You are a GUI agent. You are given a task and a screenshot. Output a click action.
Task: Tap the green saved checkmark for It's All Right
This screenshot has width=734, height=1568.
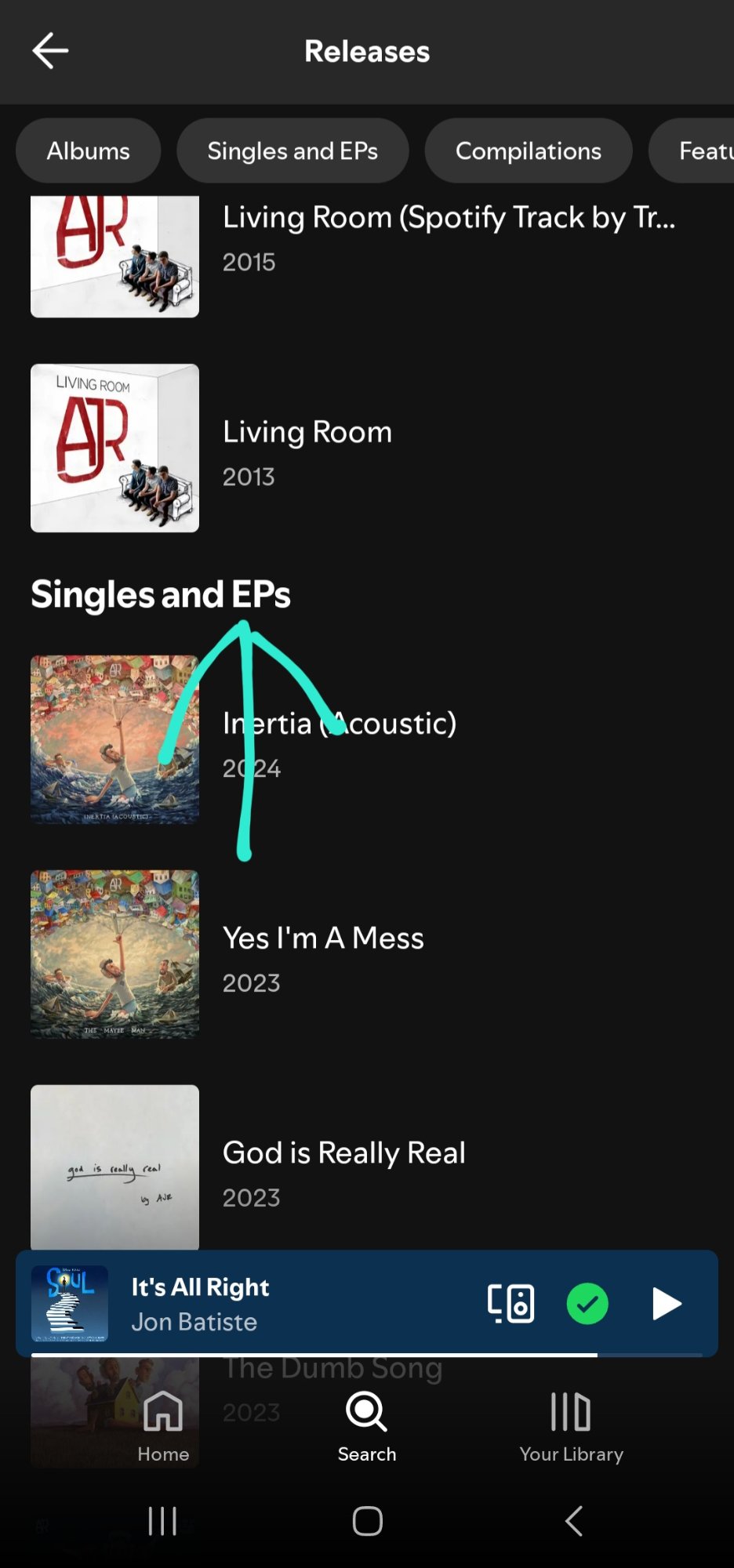coord(587,1304)
